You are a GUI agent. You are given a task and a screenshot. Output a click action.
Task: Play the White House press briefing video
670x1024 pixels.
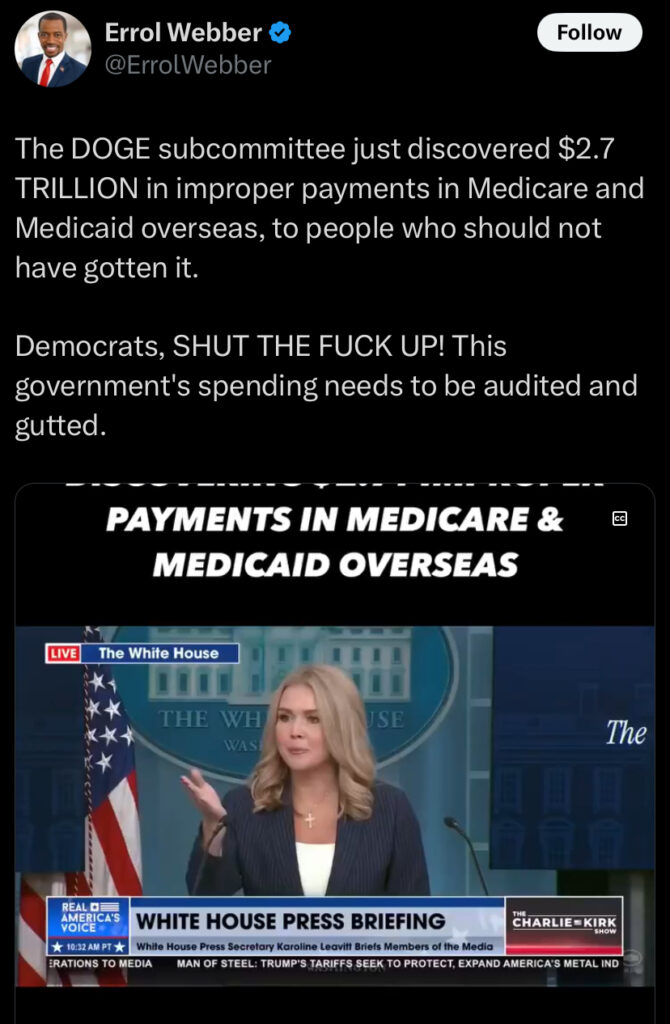click(334, 760)
